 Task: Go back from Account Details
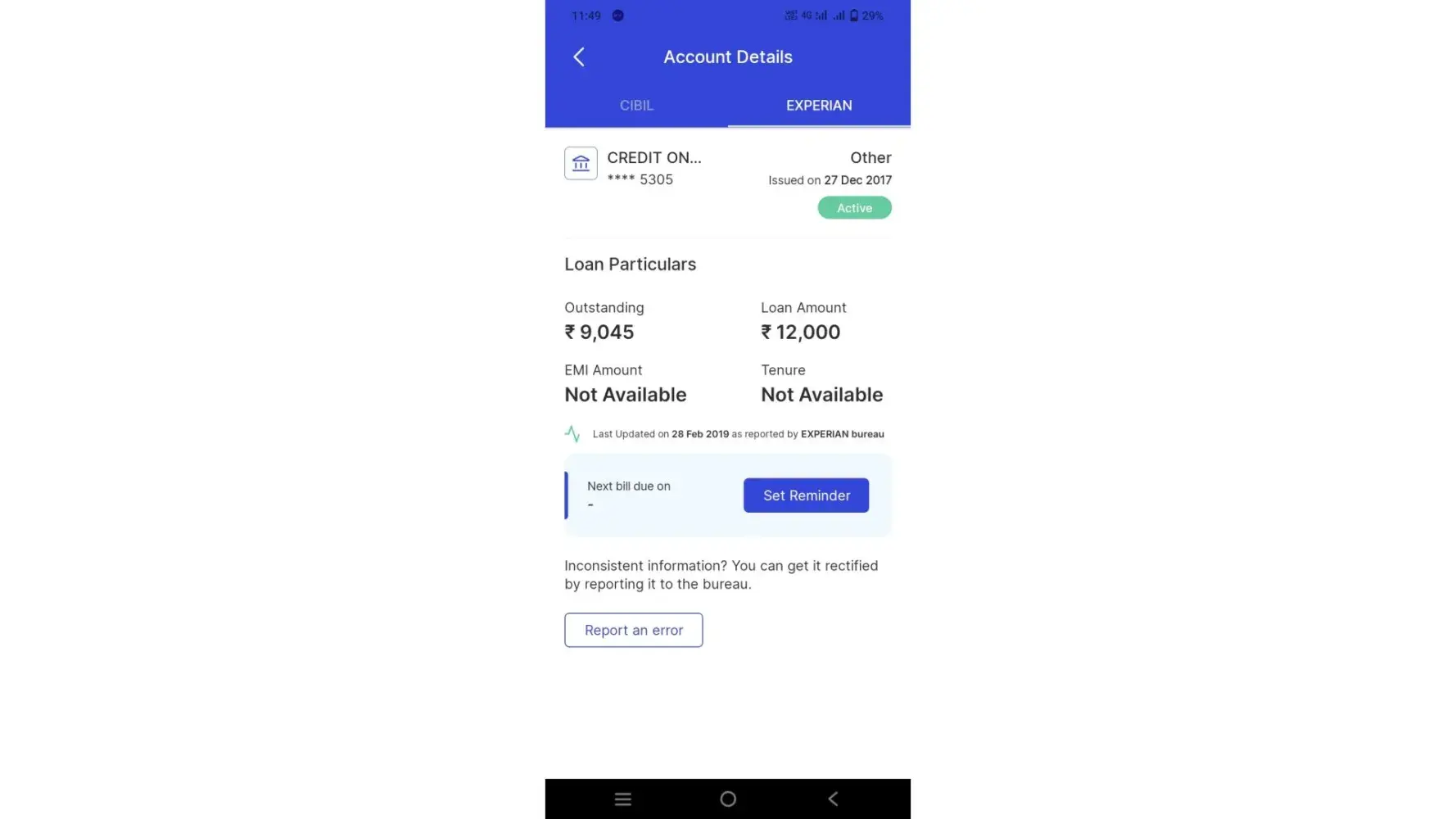(579, 57)
